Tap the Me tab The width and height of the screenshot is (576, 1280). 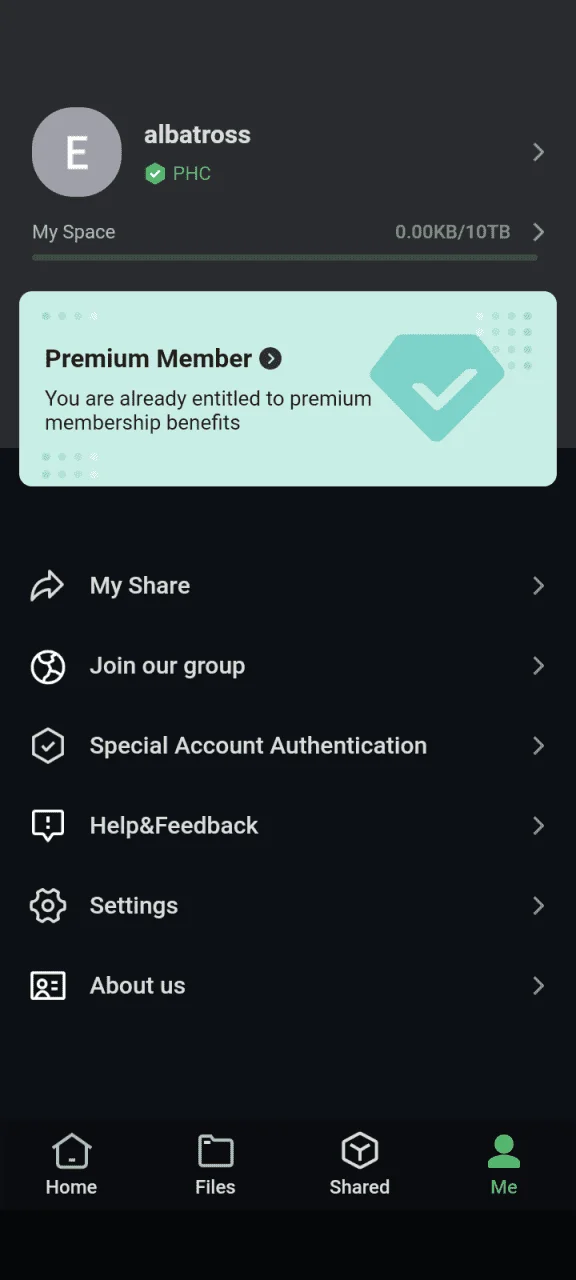tap(504, 1165)
